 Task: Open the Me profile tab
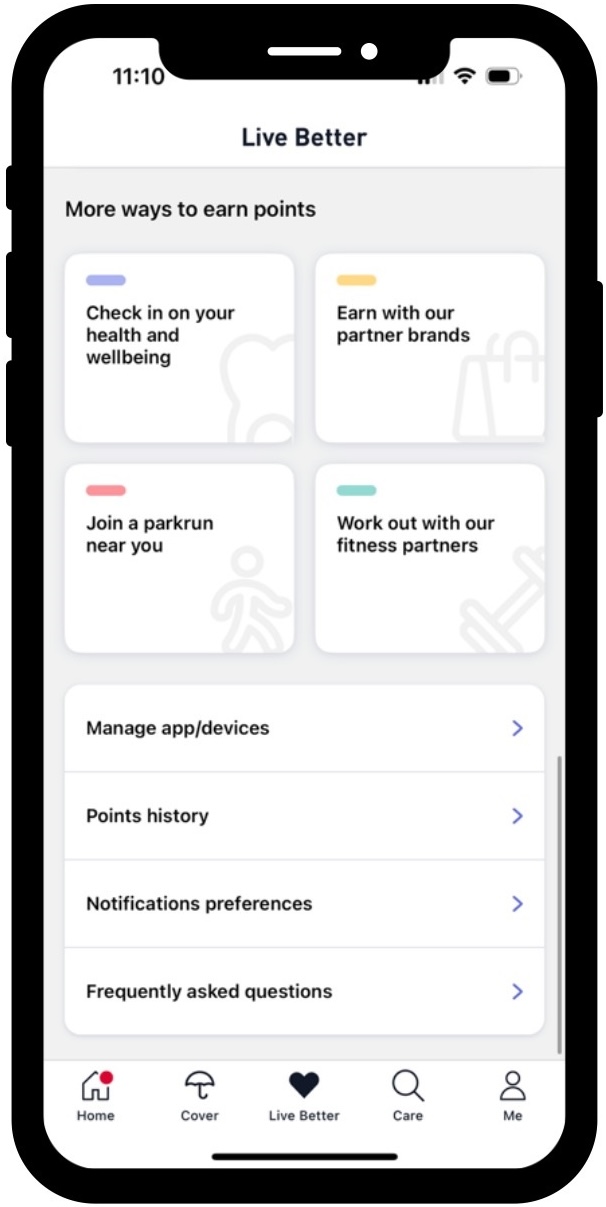tap(512, 1096)
